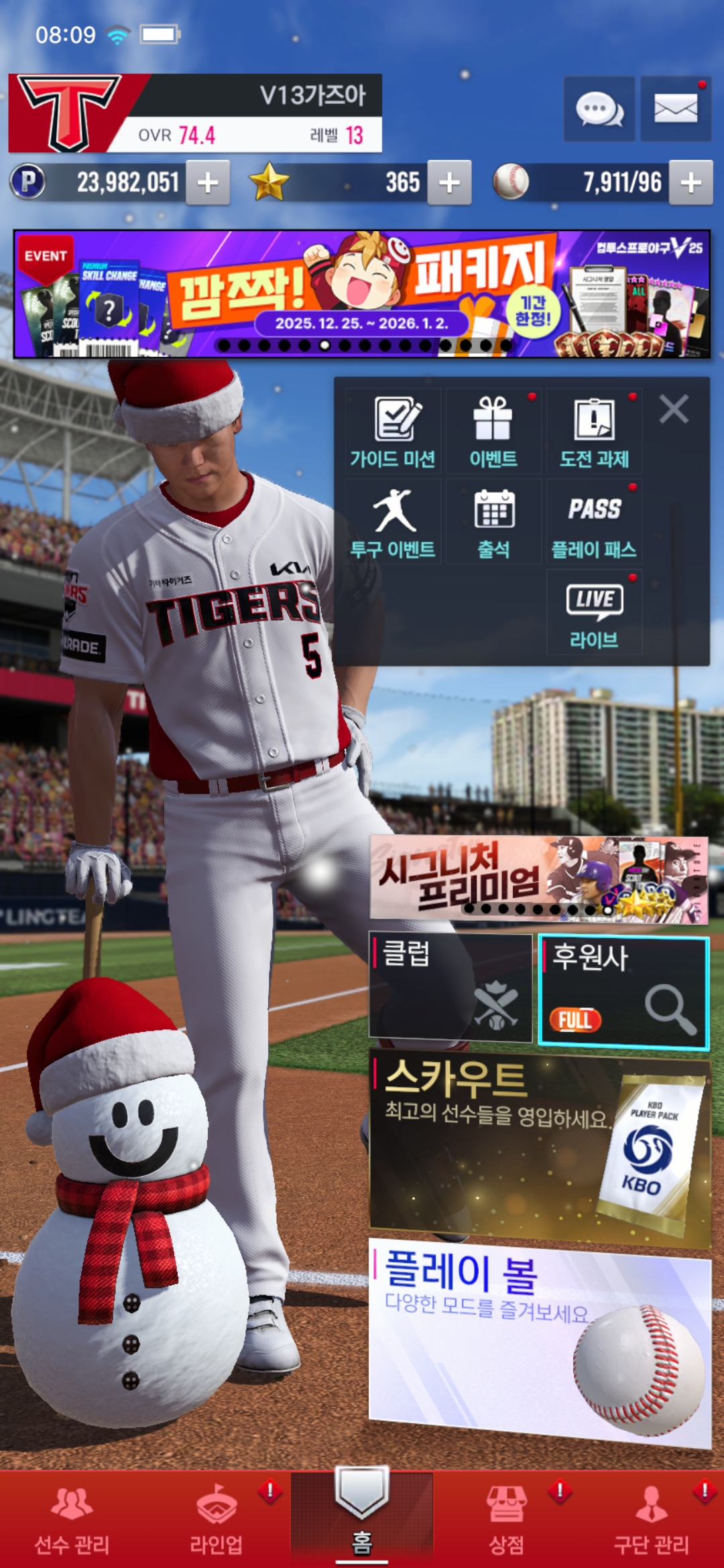Open the 출석 attendance calendar

coord(493,523)
